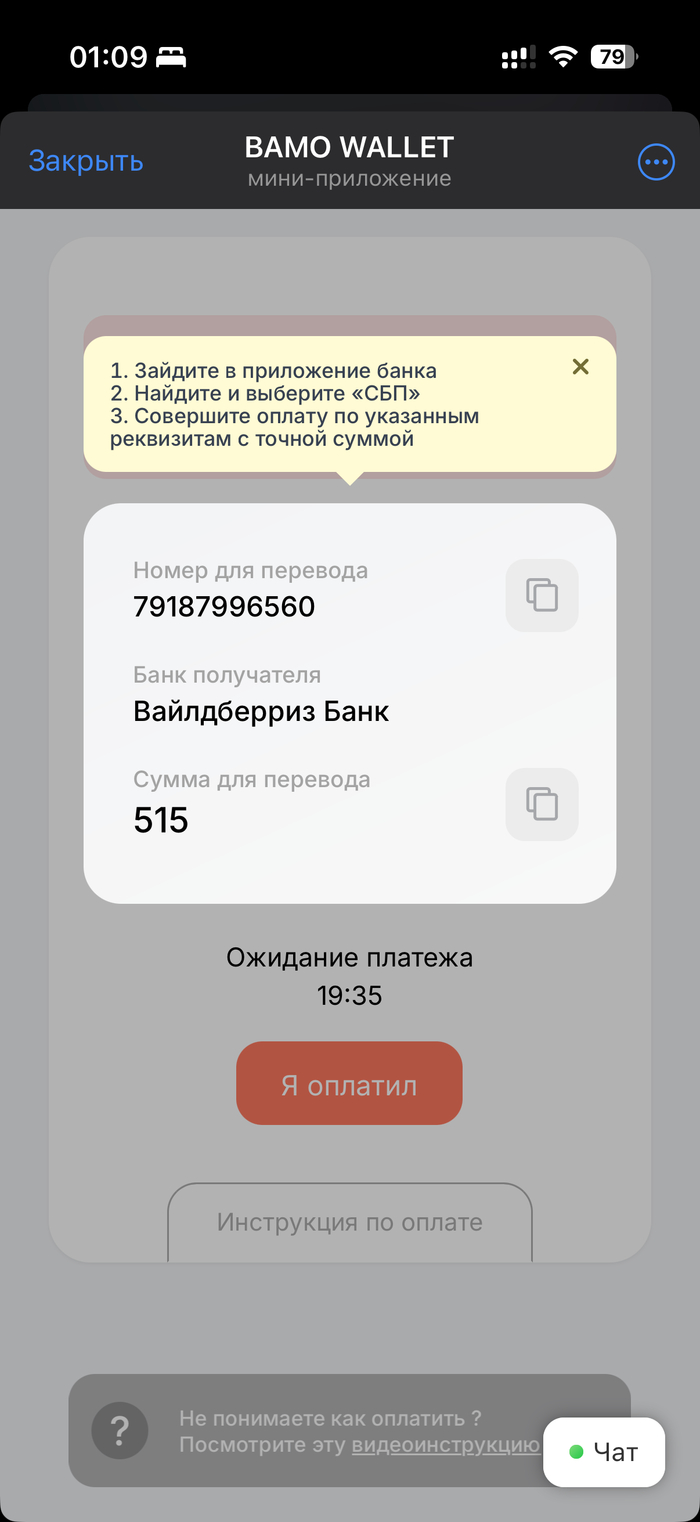The image size is (700, 1522).
Task: Open 'Инструкция по оплате' button
Action: 349,1222
